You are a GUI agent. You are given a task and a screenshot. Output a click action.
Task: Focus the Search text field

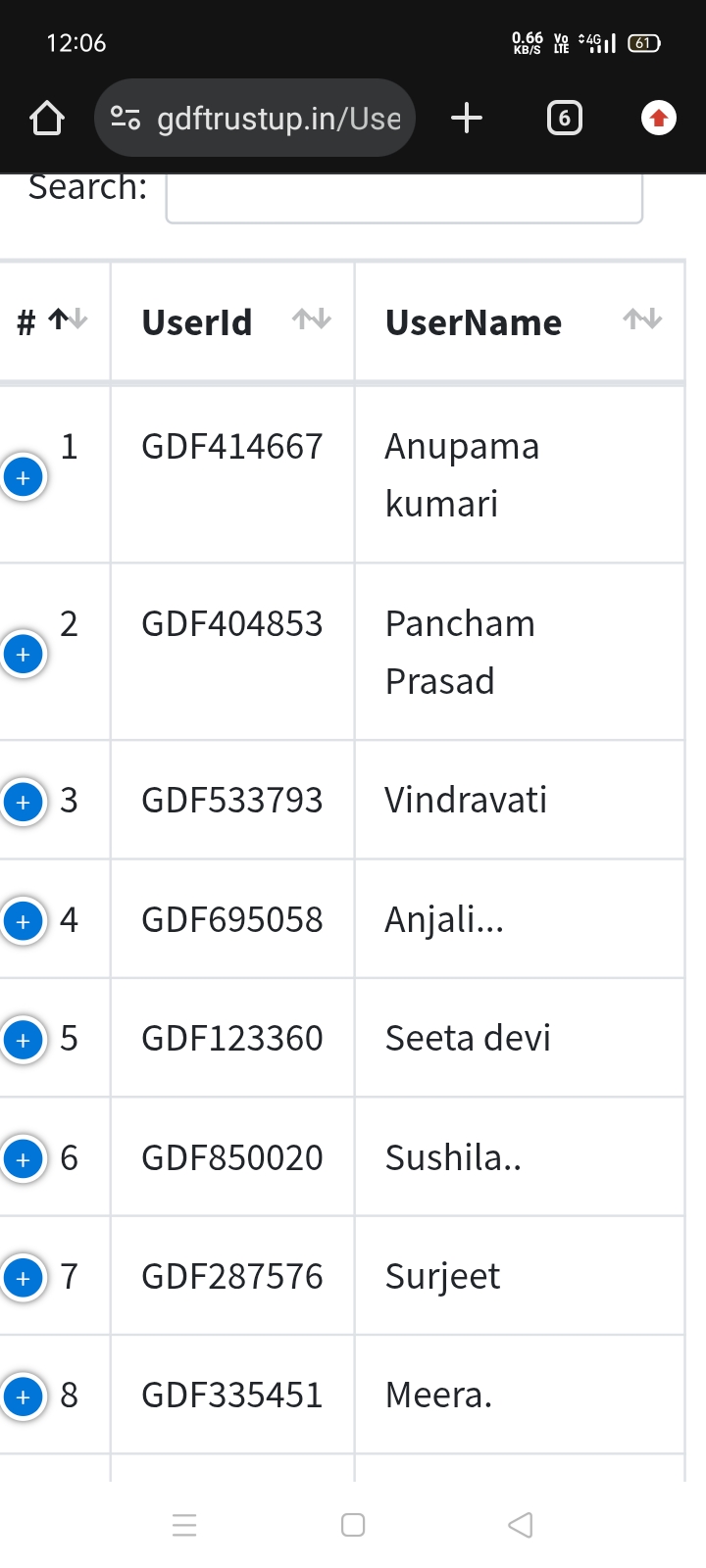click(x=404, y=196)
